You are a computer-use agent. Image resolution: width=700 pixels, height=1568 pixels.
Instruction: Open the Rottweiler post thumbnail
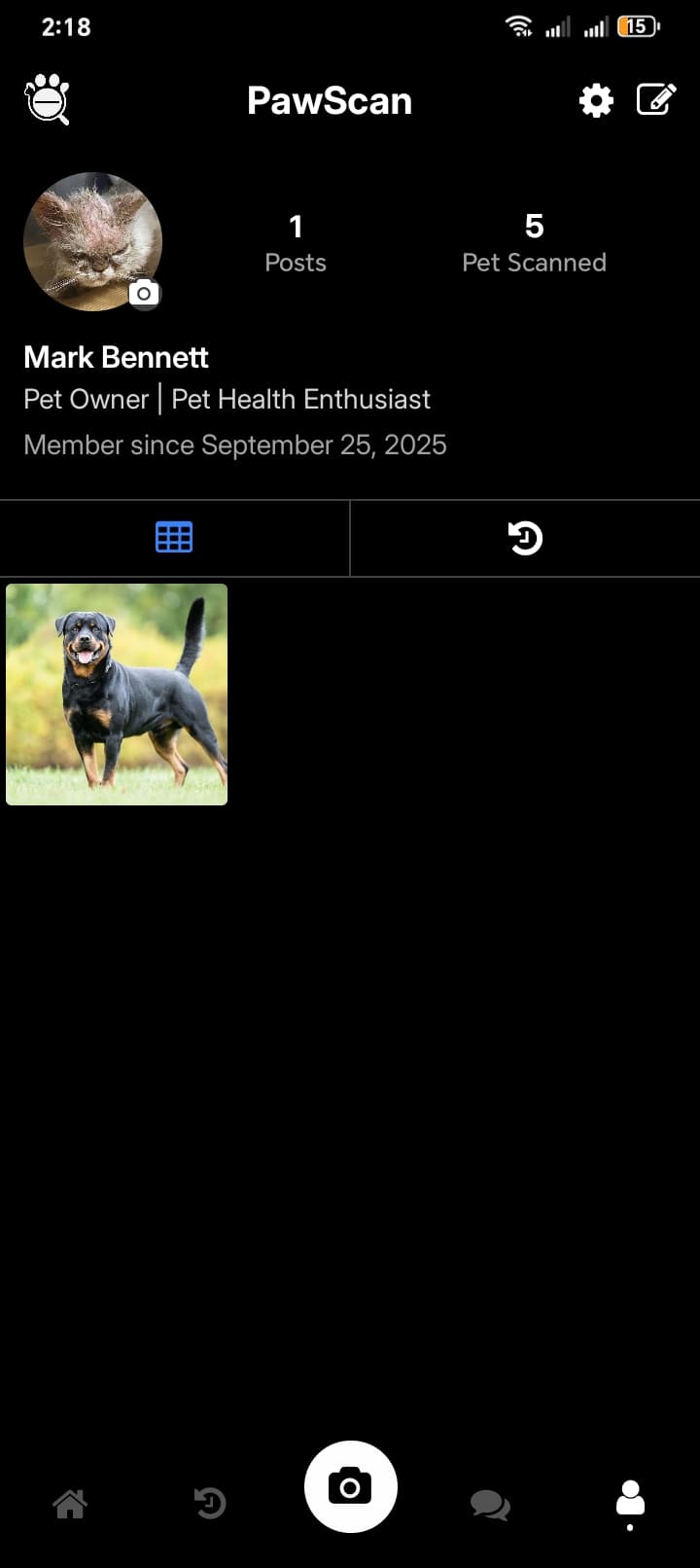117,693
